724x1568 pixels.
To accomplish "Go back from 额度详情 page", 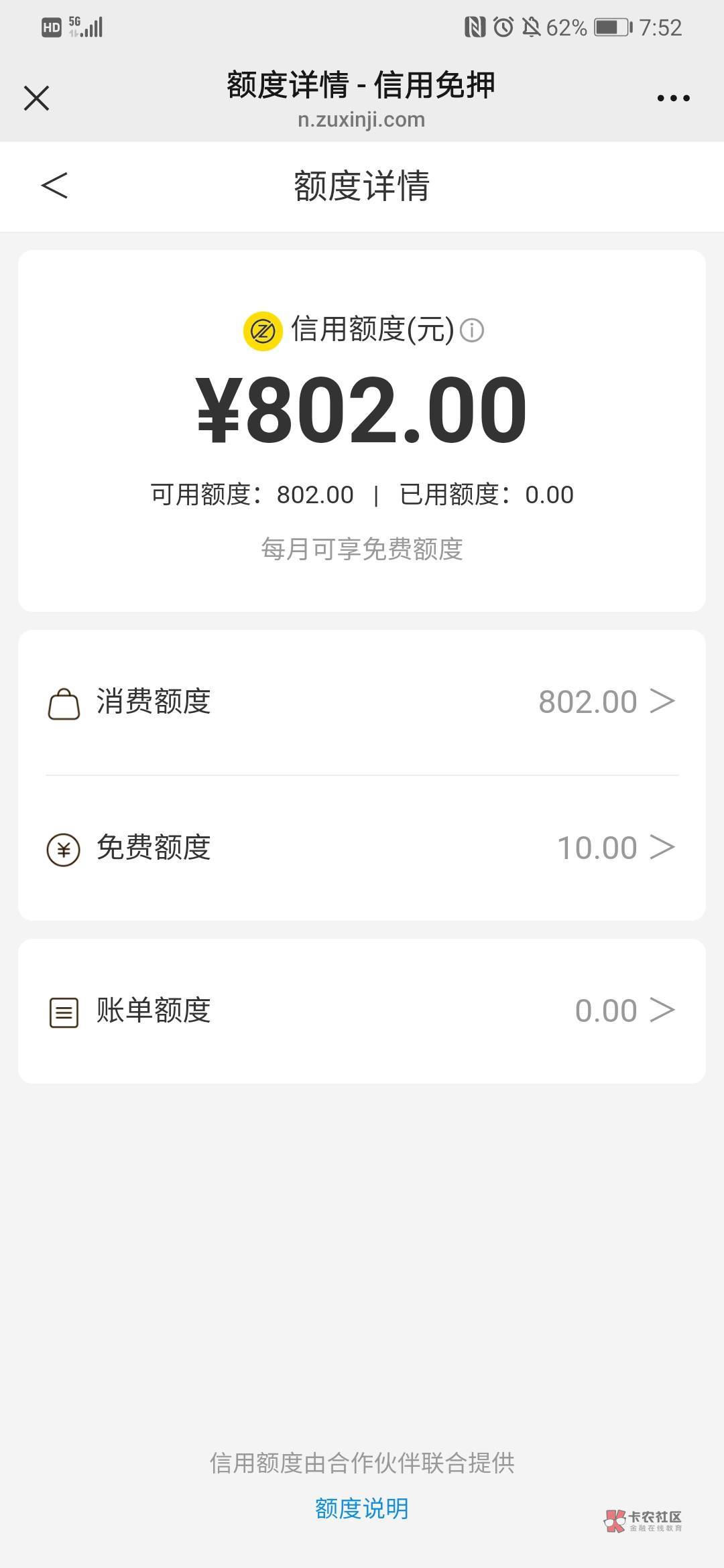I will coord(54,186).
